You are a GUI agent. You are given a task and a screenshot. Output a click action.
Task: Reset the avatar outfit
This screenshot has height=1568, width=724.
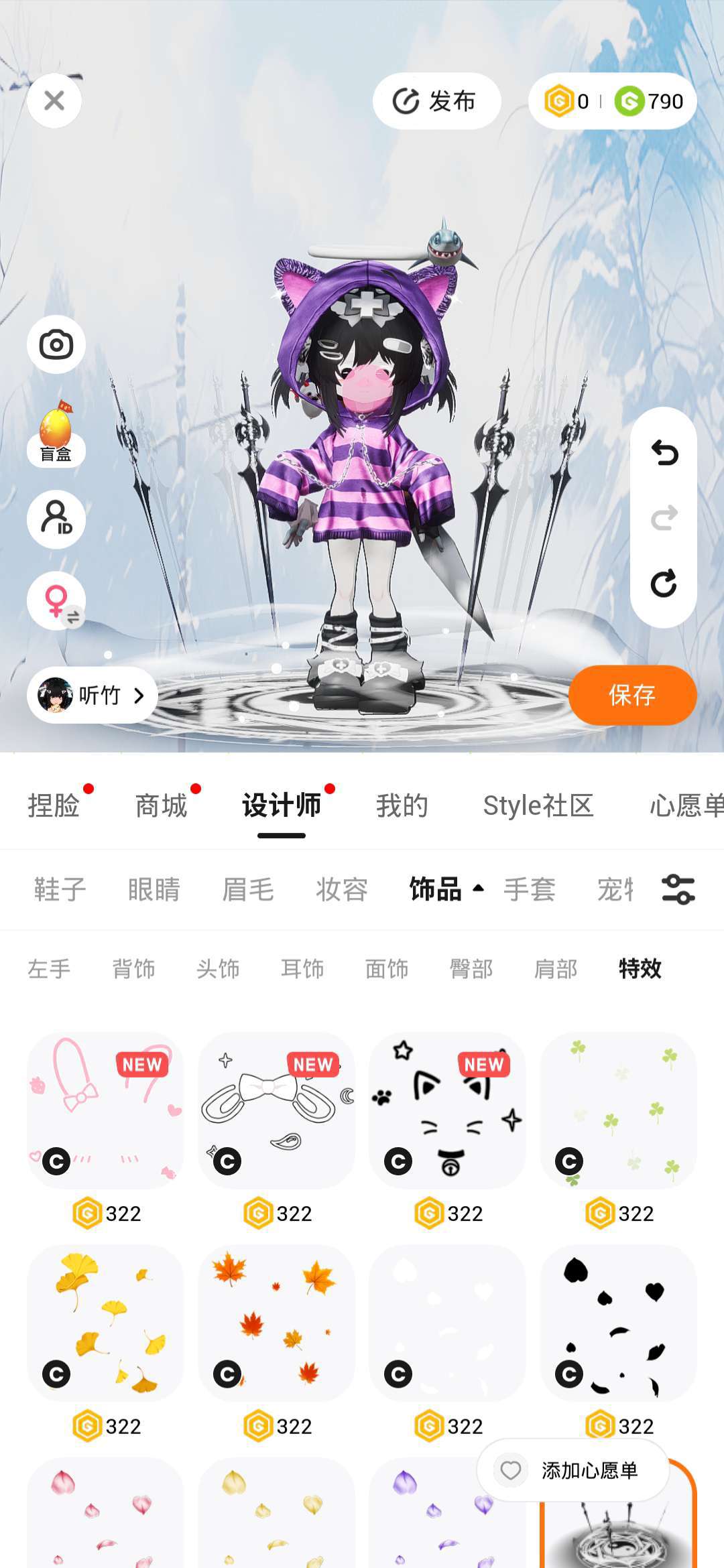coord(664,584)
